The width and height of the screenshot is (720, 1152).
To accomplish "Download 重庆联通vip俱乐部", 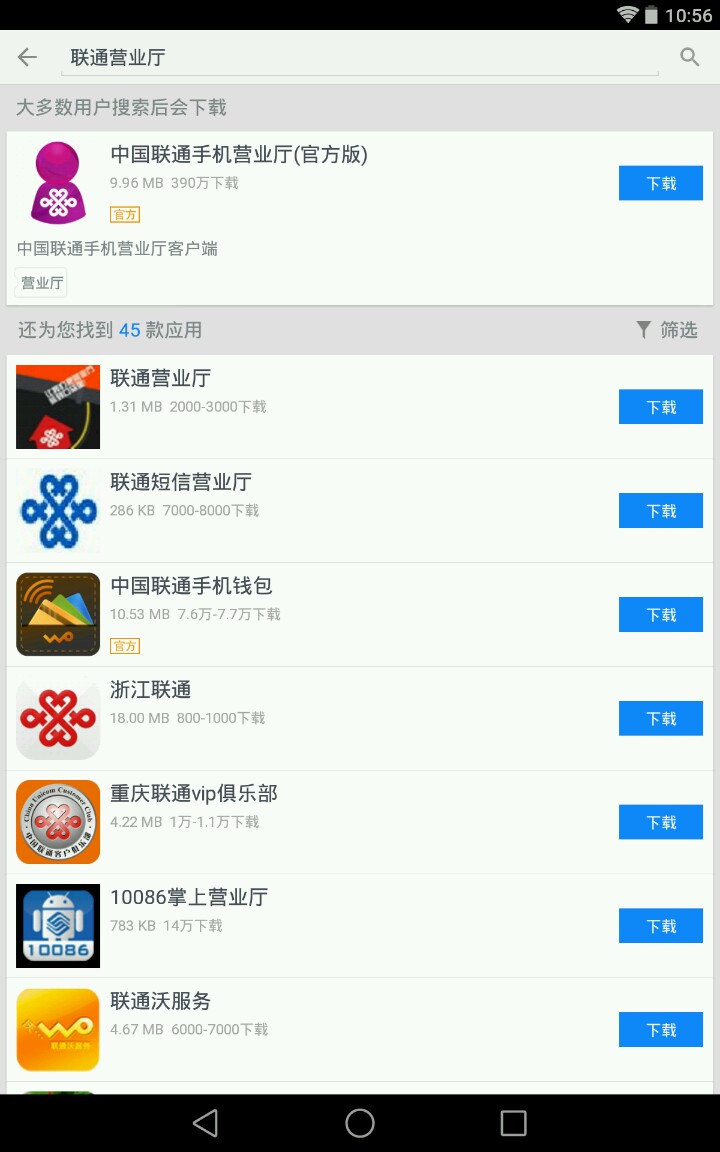I will (660, 822).
